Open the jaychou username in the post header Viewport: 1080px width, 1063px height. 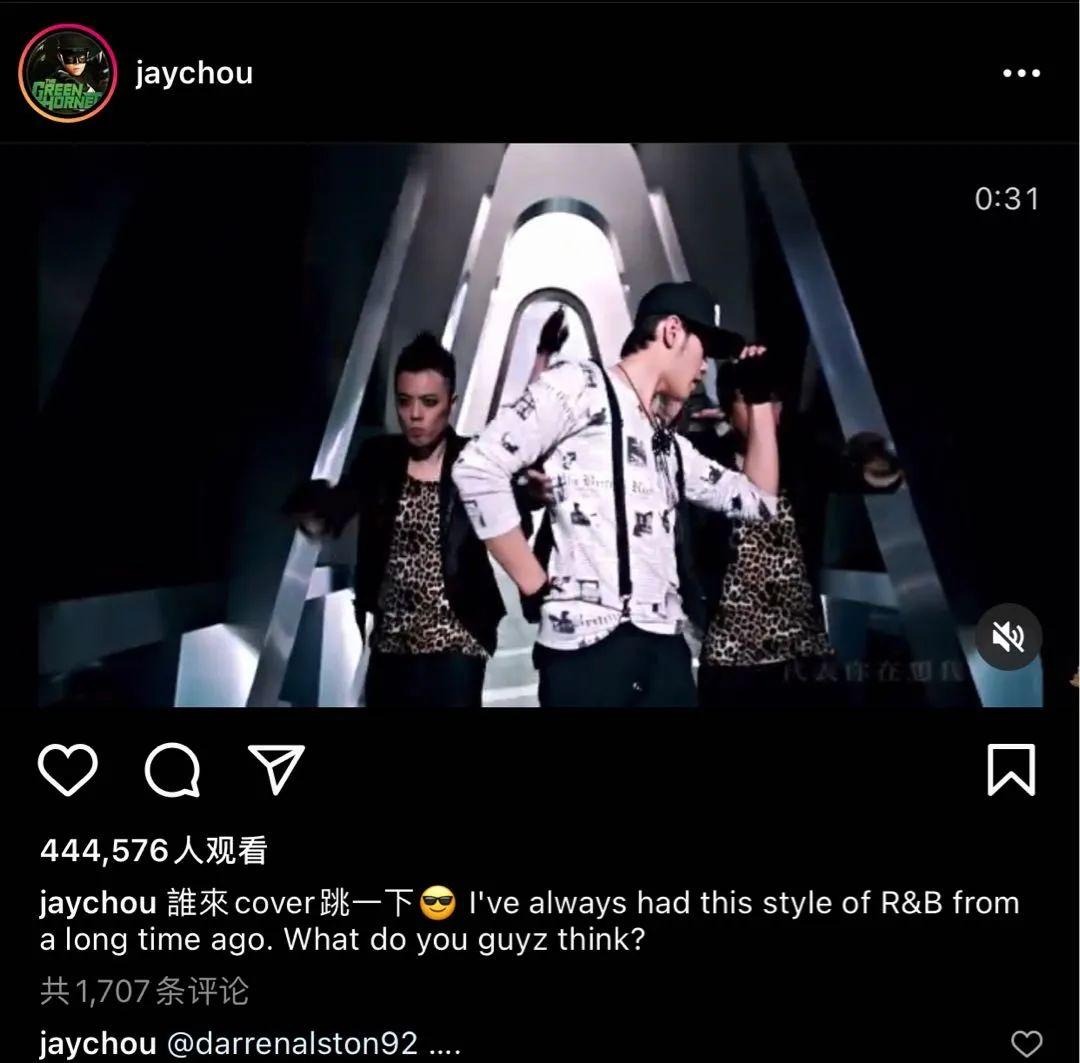194,74
